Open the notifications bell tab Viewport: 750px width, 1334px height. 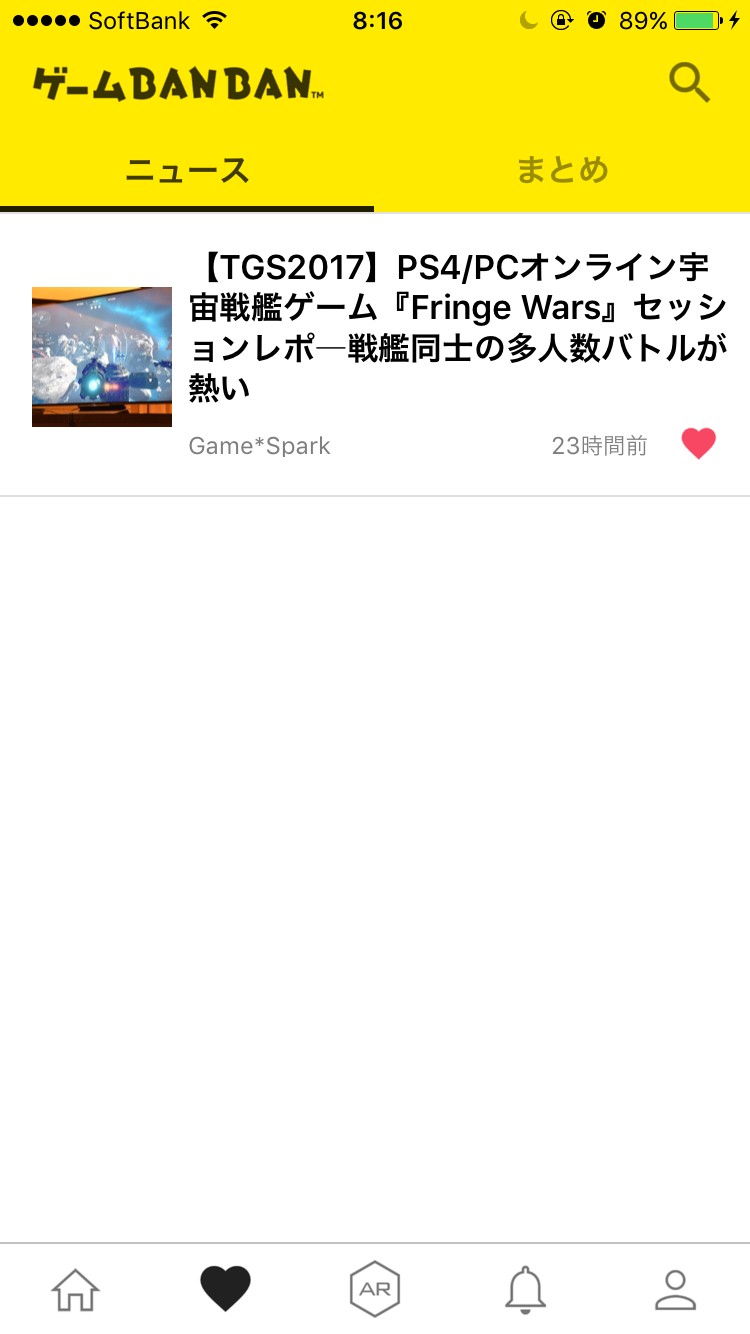coord(525,1289)
